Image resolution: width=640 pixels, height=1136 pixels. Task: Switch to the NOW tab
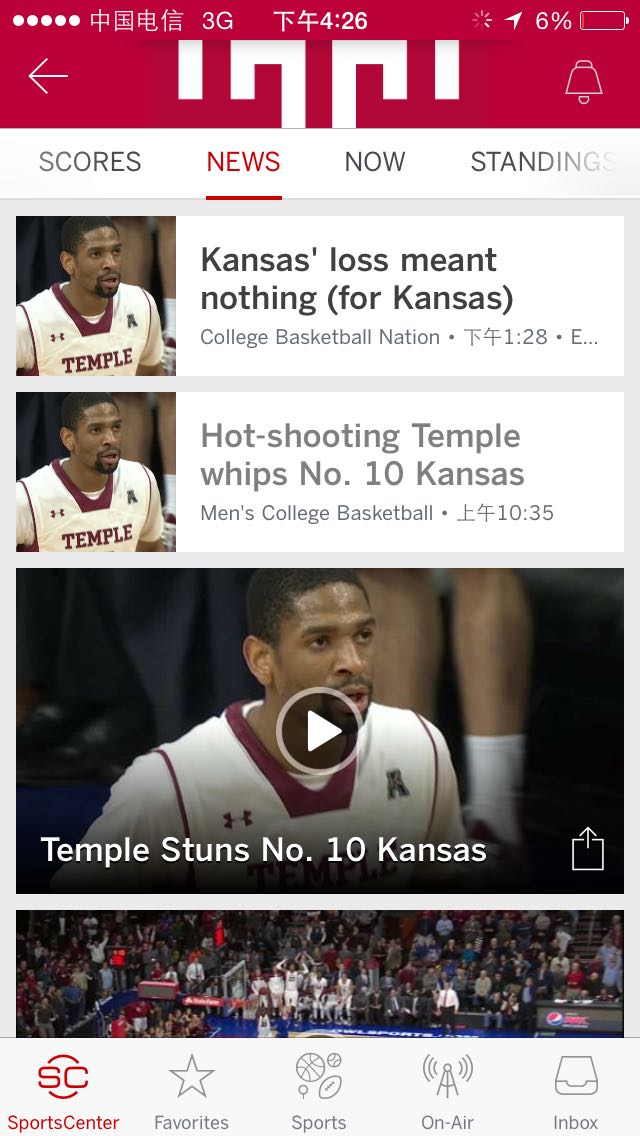tap(375, 162)
